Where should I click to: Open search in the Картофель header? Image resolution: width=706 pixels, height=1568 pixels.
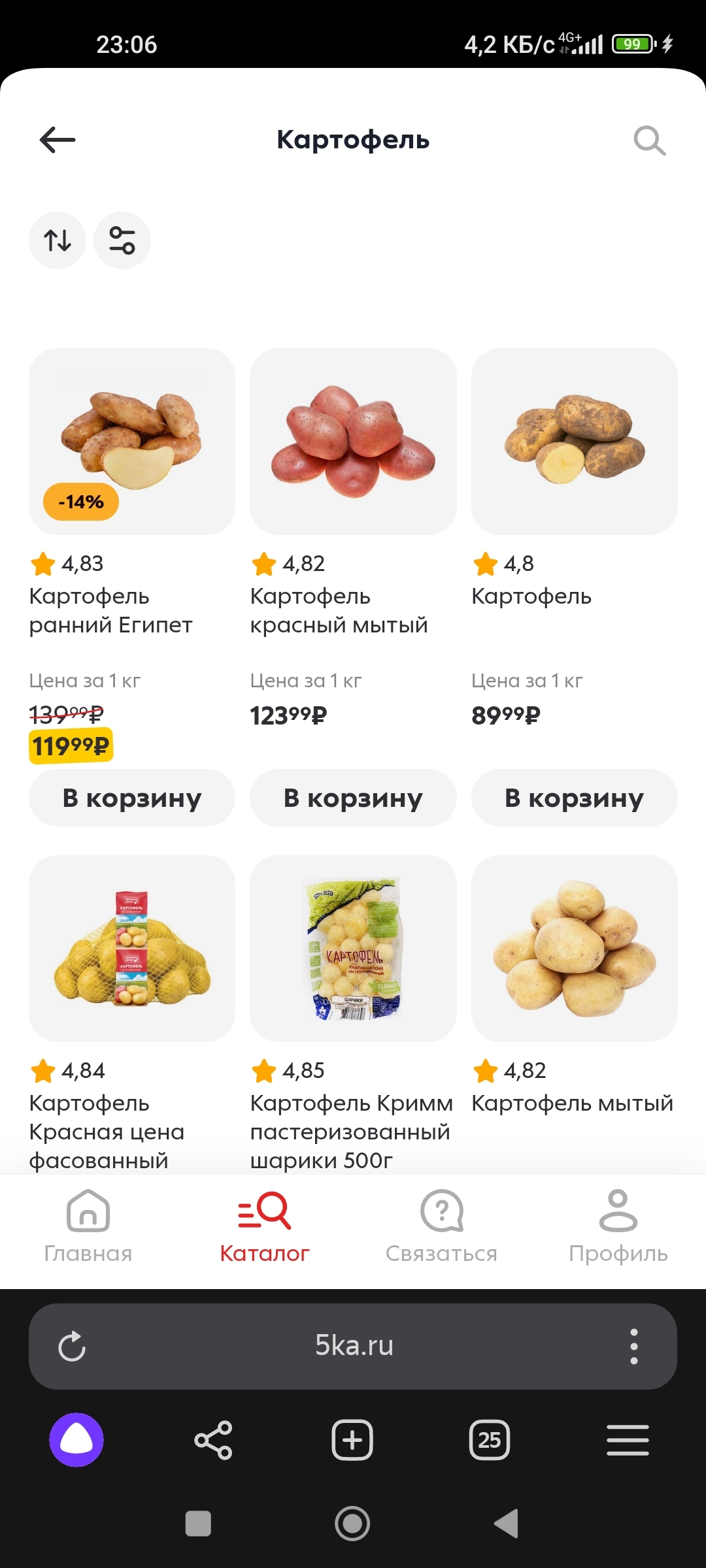649,140
